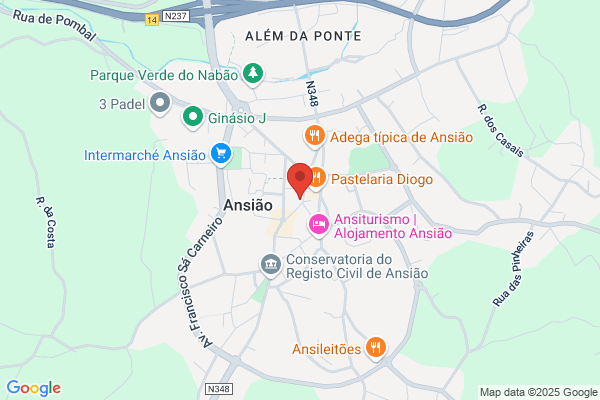This screenshot has width=600, height=400.
Task: Open Parque Verde do Nabão park marker
Action: pos(253,74)
